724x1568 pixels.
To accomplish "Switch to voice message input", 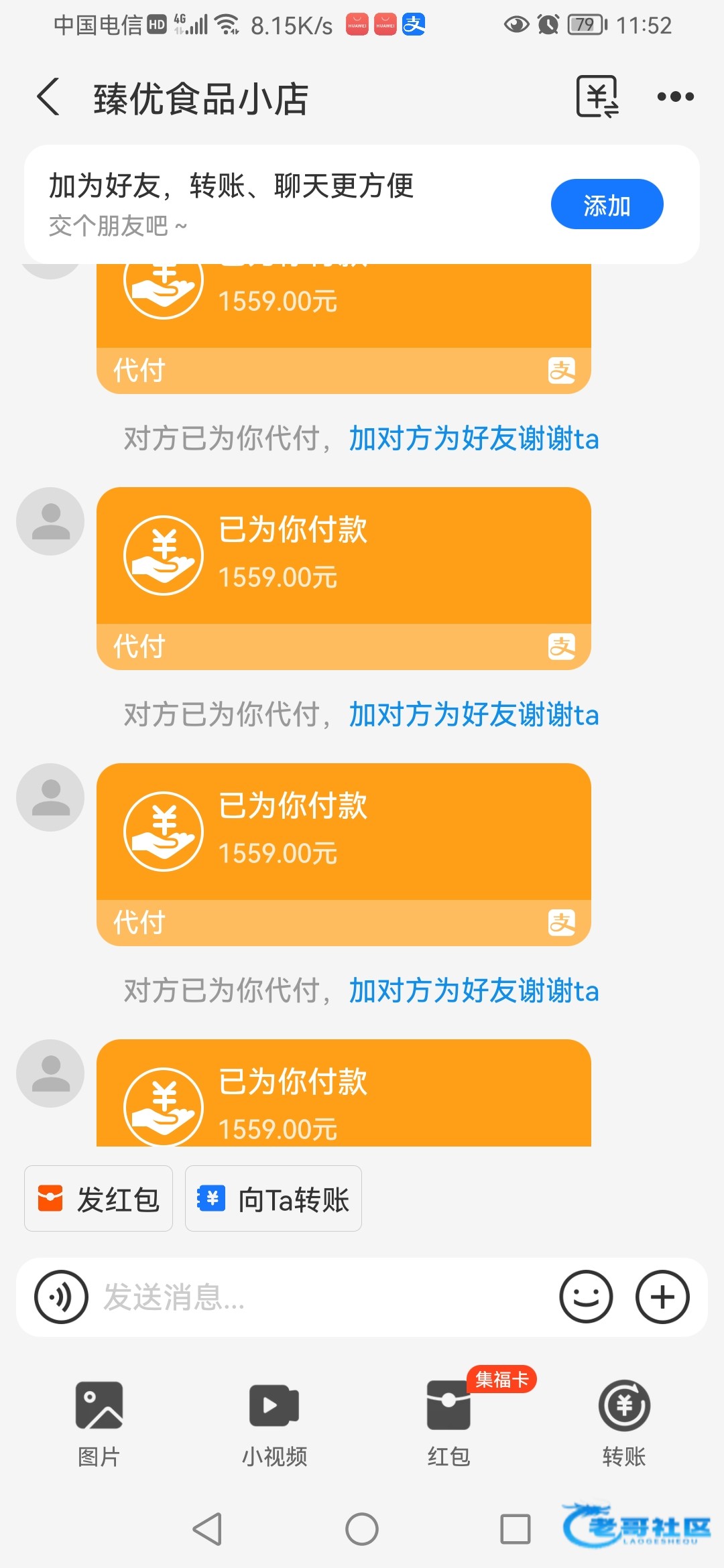I will (x=62, y=1297).
